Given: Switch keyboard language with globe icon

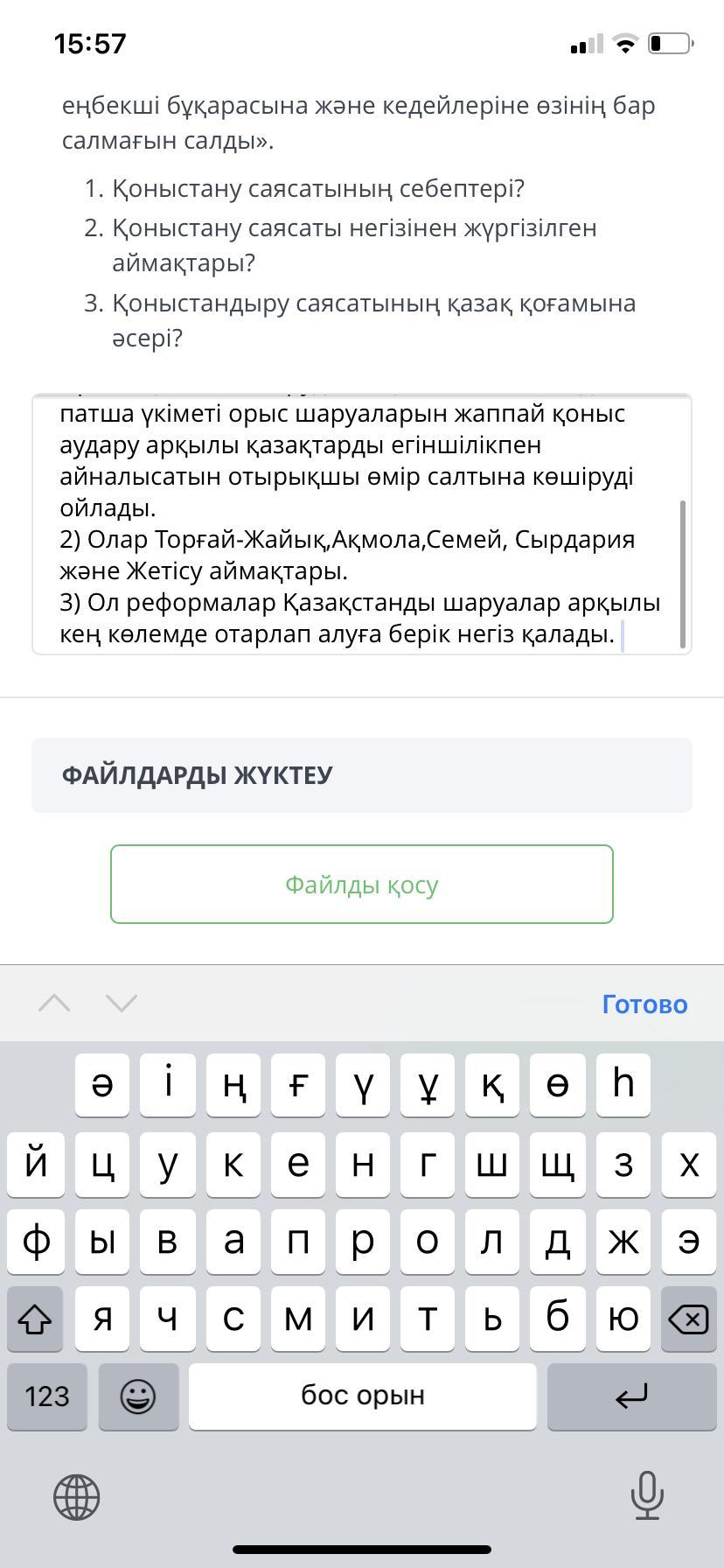Looking at the screenshot, I should click(77, 1495).
